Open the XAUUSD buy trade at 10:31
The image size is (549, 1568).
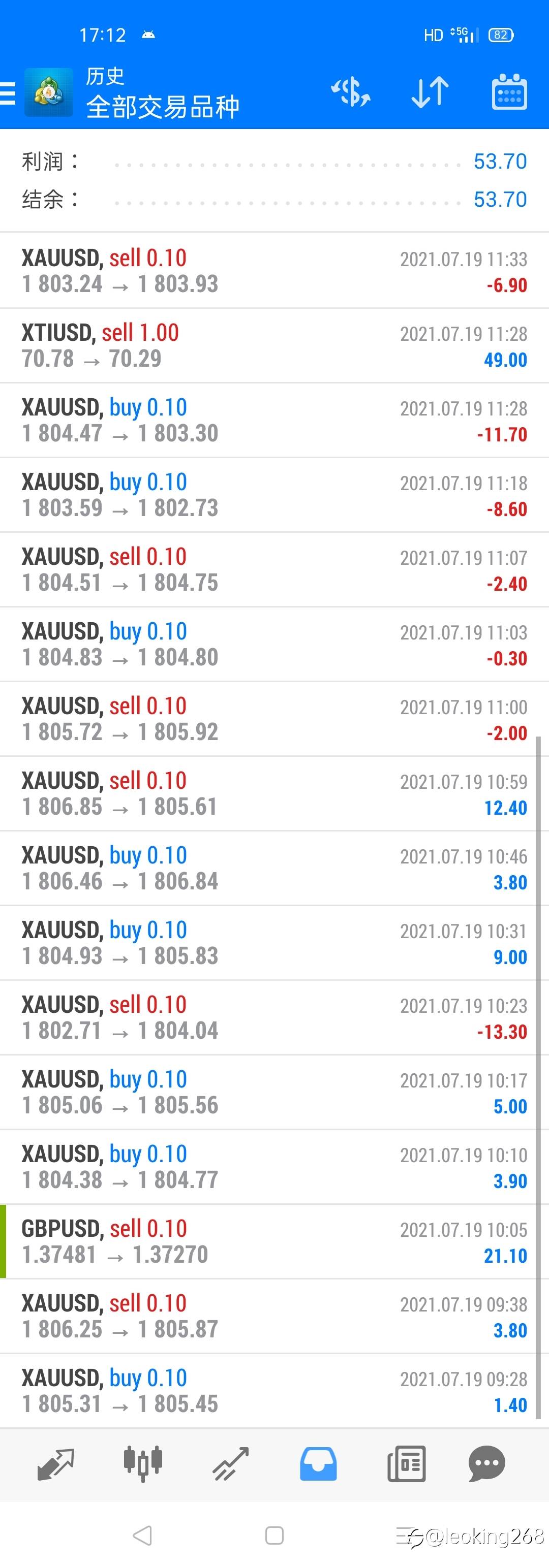pyautogui.click(x=274, y=943)
